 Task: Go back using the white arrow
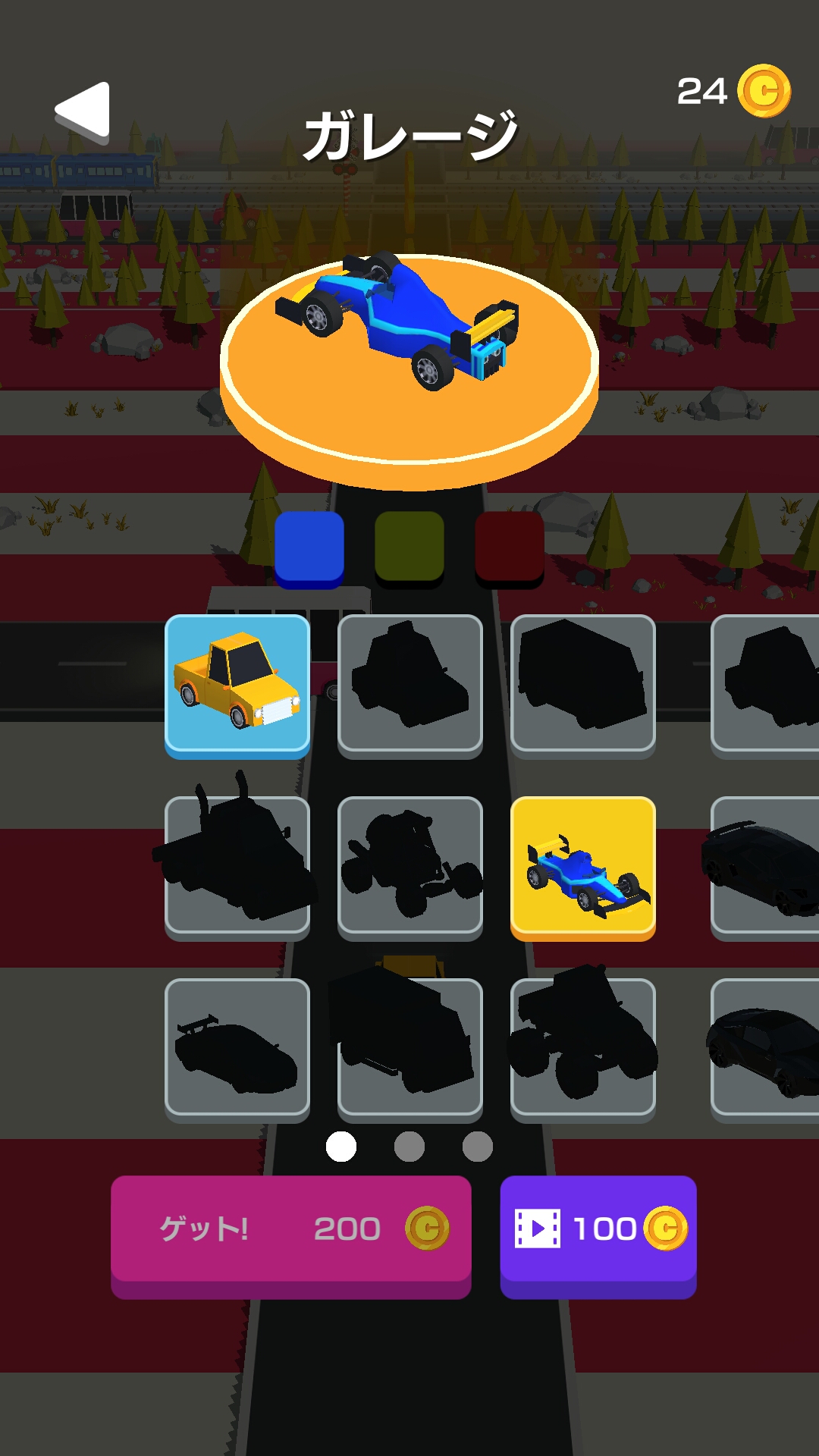[83, 112]
